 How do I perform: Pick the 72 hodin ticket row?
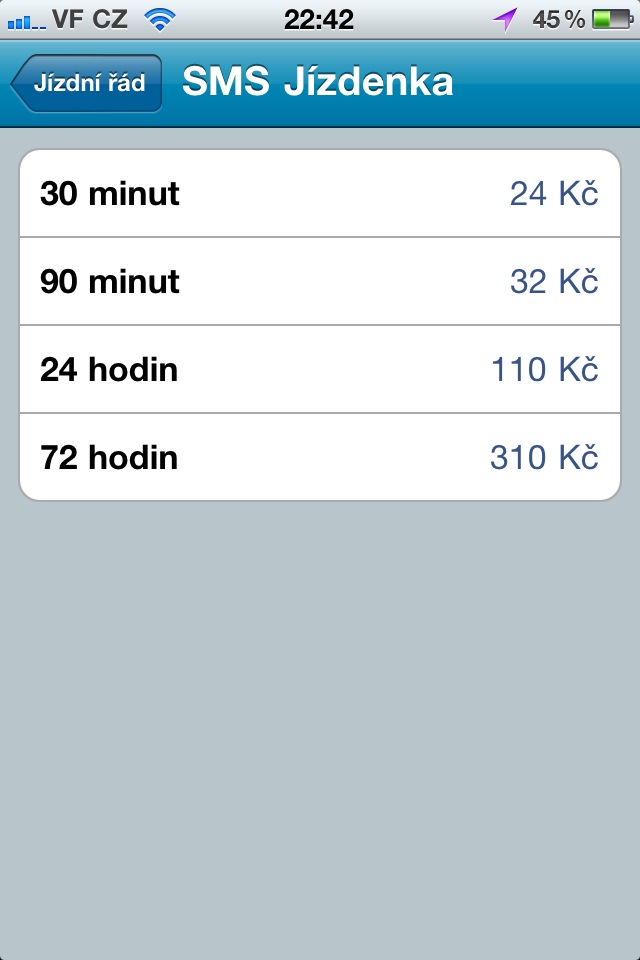tap(320, 458)
